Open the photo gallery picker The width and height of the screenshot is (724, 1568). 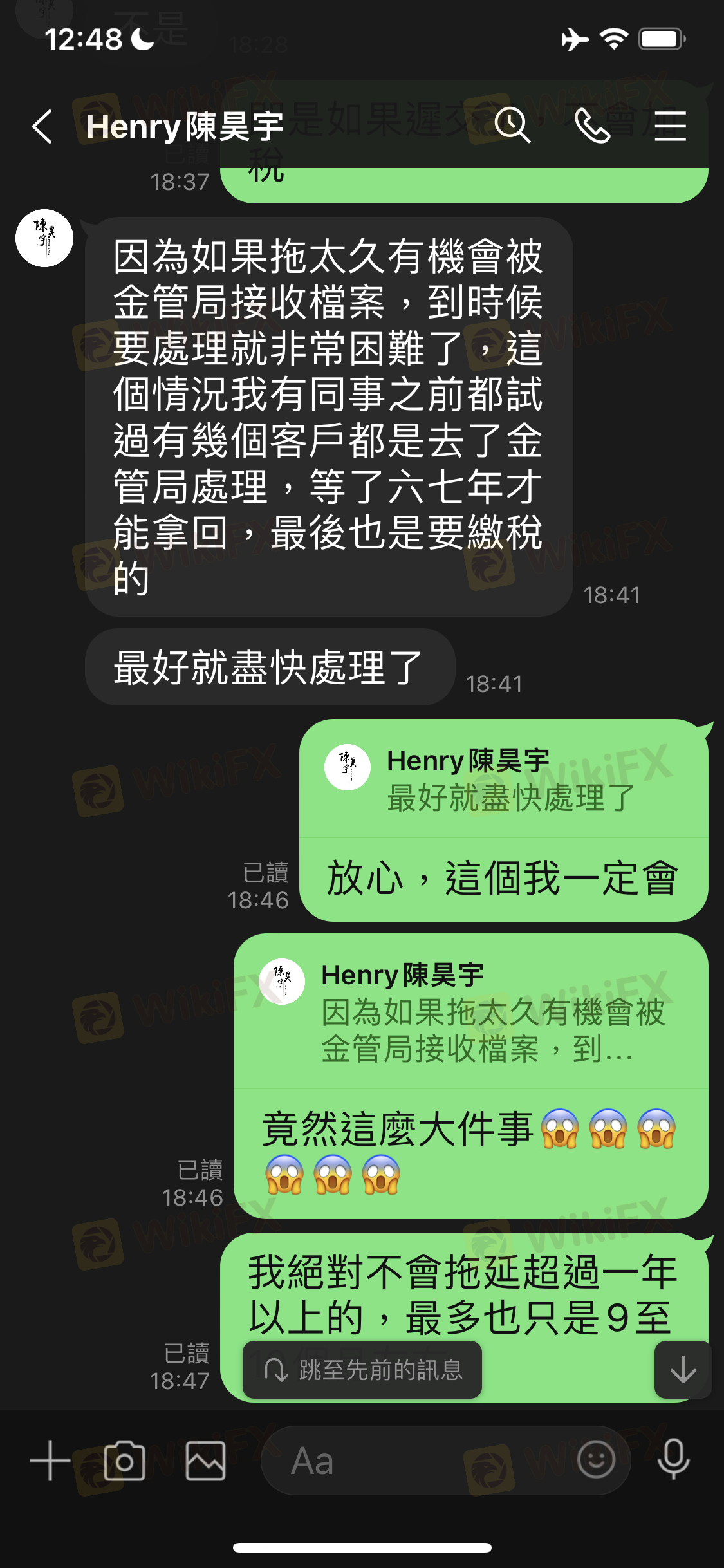click(x=206, y=1460)
